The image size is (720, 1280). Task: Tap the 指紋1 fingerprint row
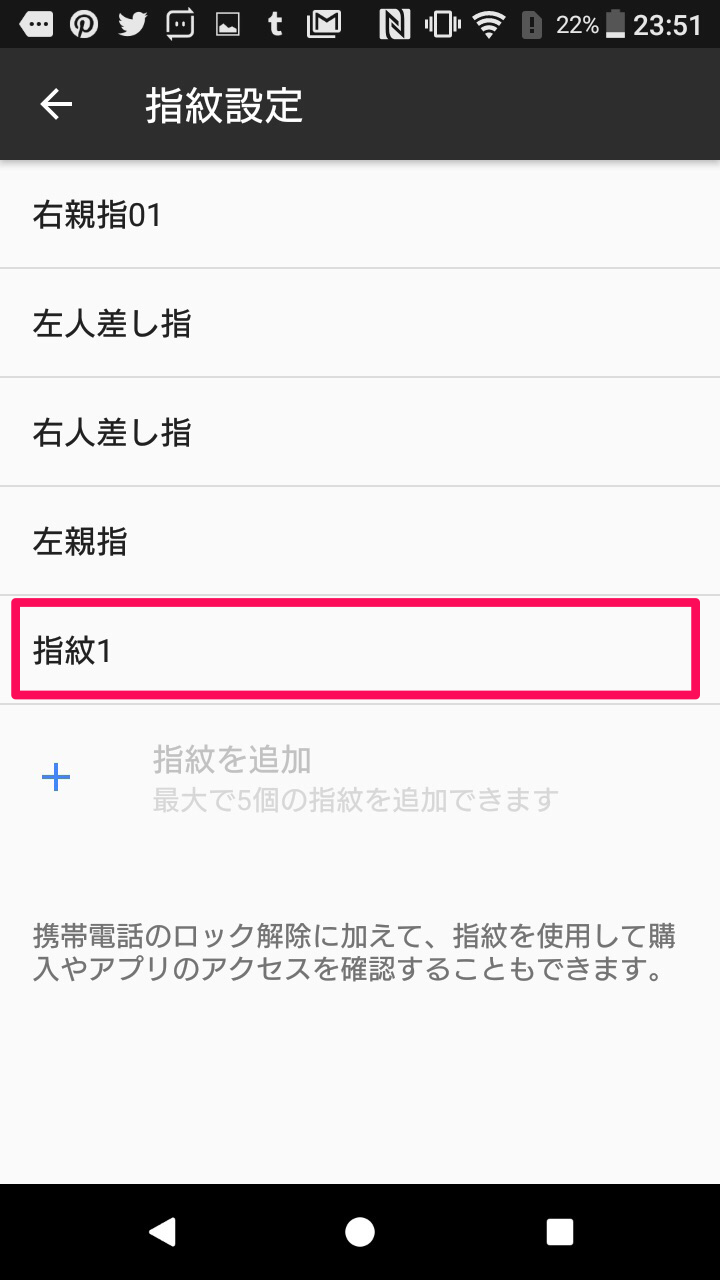[x=360, y=650]
